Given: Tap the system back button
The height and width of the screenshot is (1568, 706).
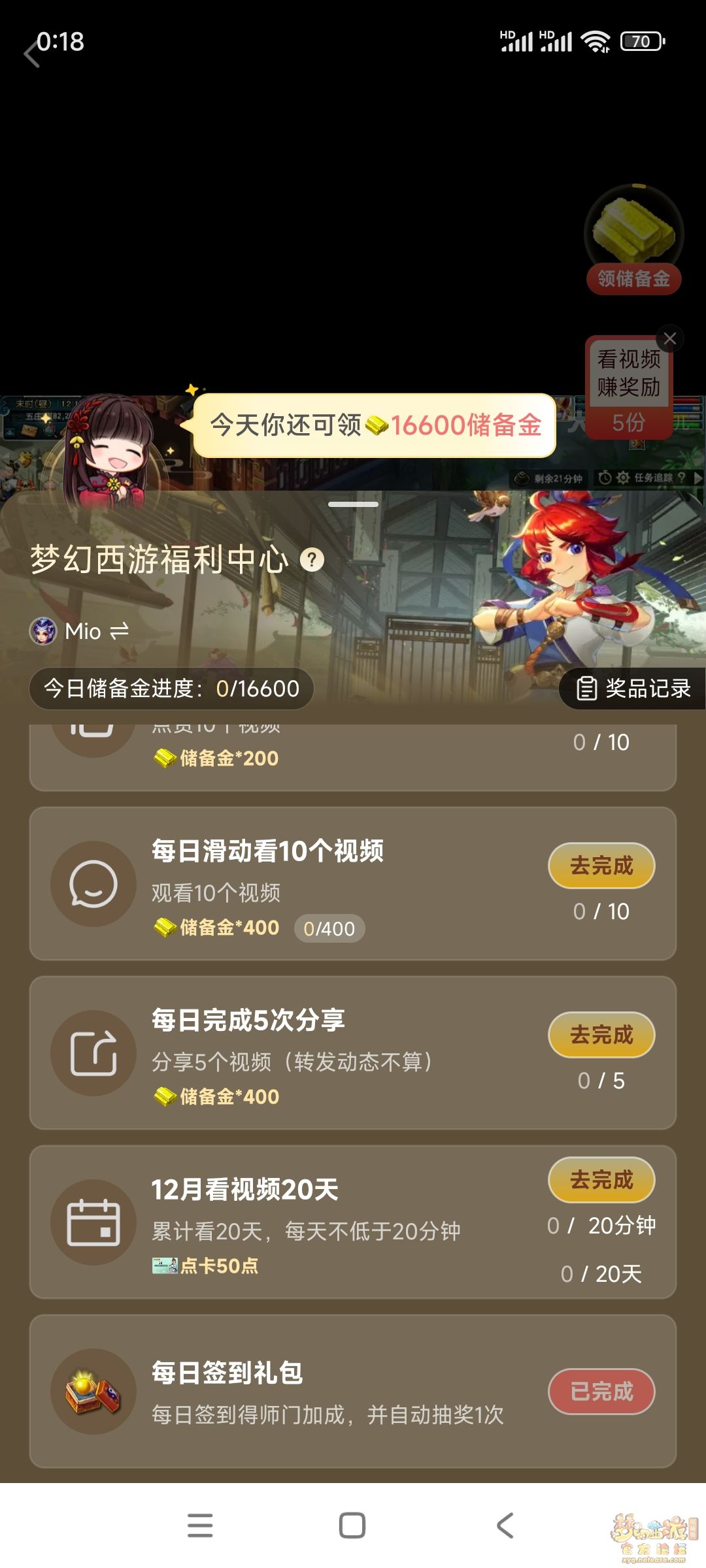Looking at the screenshot, I should [x=505, y=1526].
